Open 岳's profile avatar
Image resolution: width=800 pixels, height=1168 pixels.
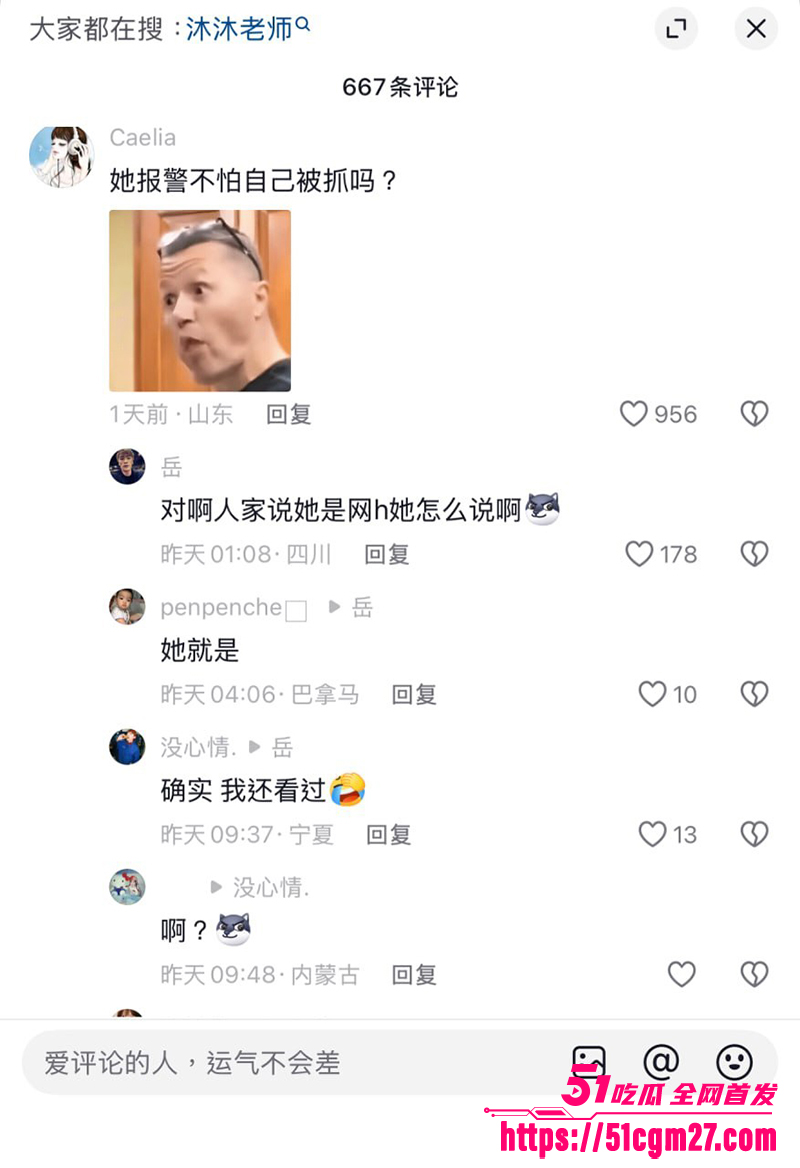(127, 466)
